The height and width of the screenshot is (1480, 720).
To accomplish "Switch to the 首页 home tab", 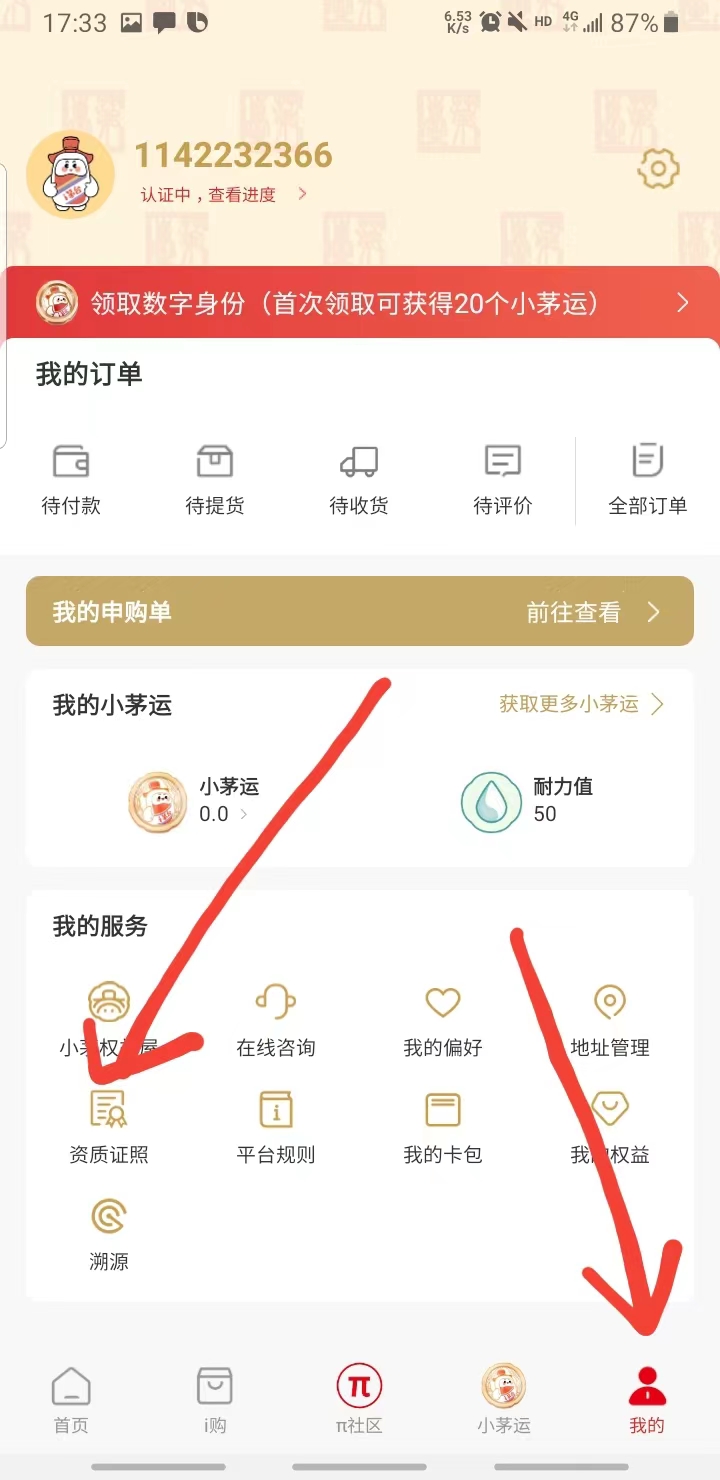I will point(71,1397).
